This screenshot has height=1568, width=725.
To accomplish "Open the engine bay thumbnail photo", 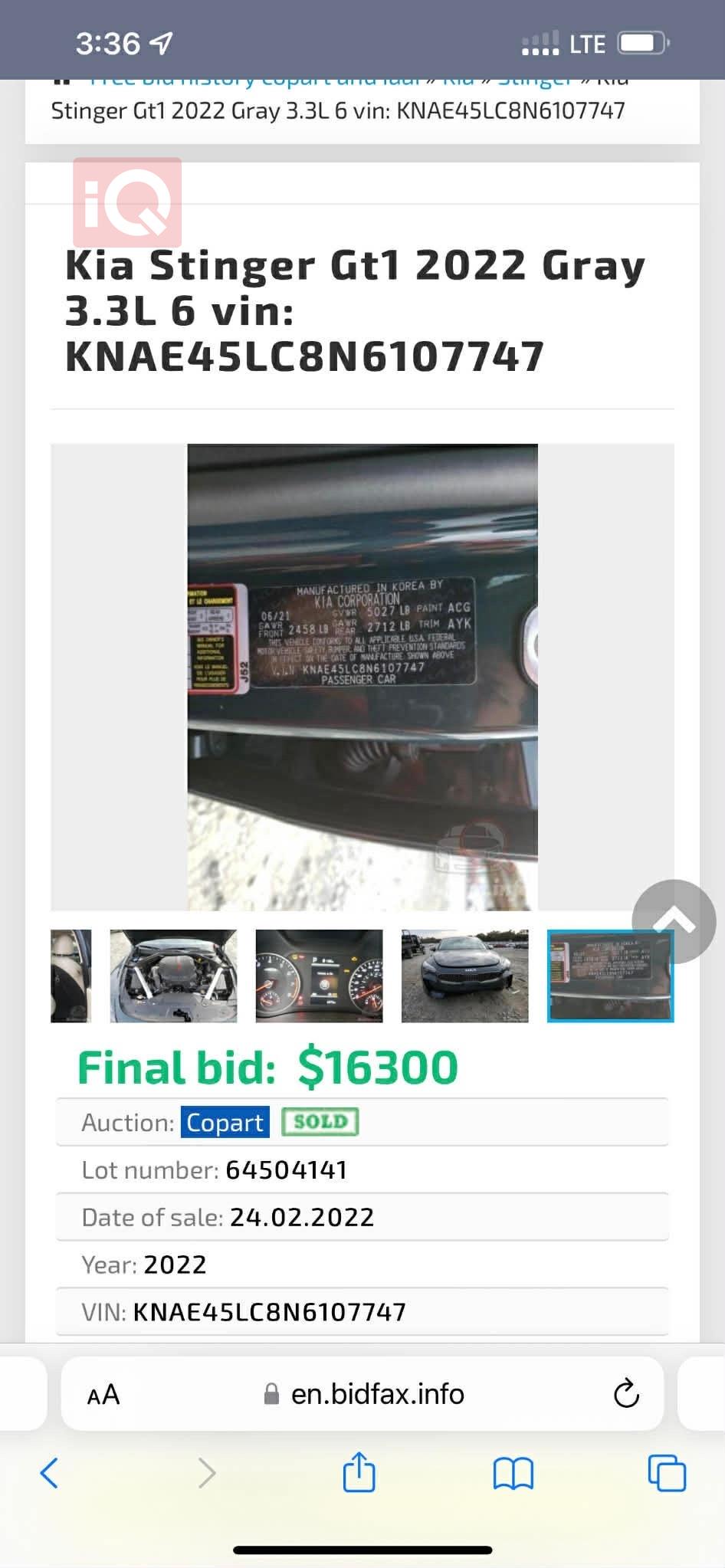I will click(173, 976).
